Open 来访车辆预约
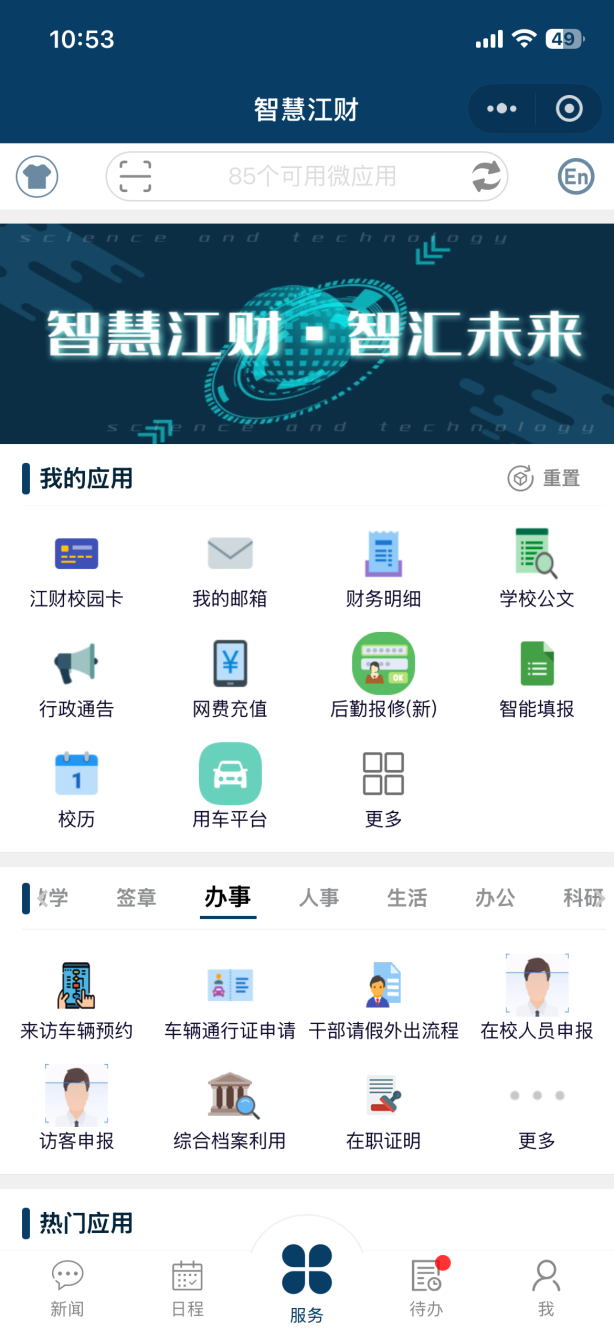The width and height of the screenshot is (614, 1329). (x=77, y=998)
